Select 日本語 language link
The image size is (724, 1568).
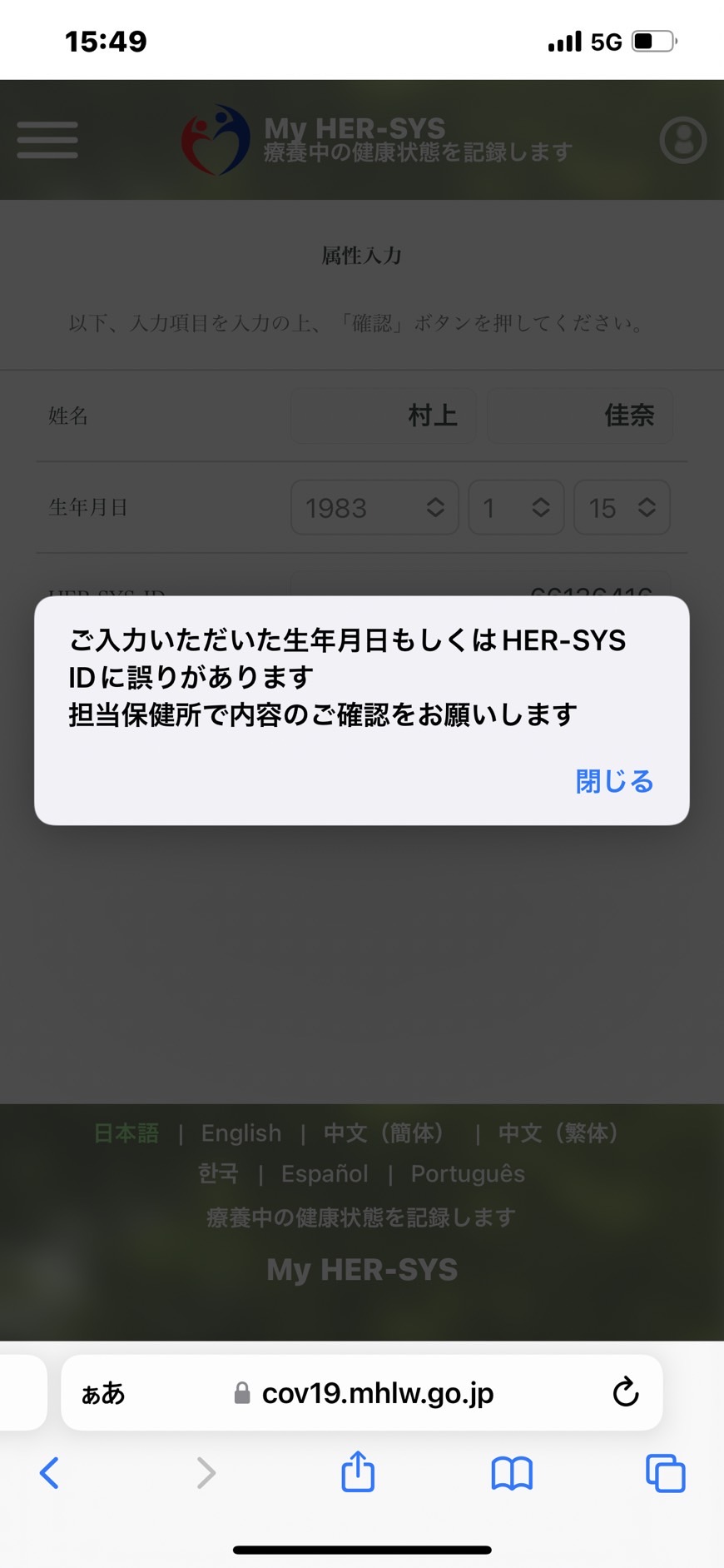click(126, 1133)
